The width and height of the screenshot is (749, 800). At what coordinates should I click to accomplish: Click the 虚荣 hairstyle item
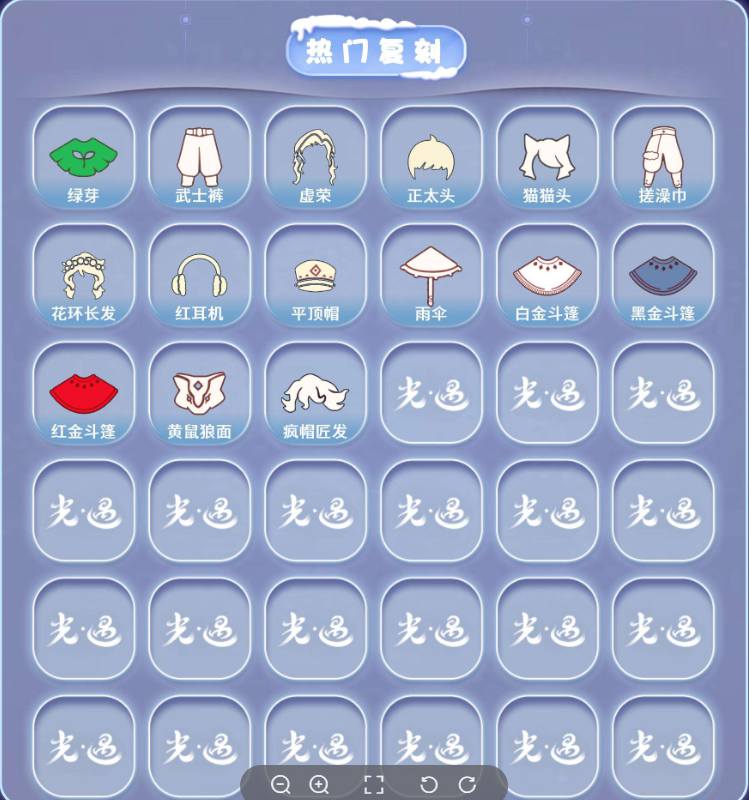tap(315, 158)
